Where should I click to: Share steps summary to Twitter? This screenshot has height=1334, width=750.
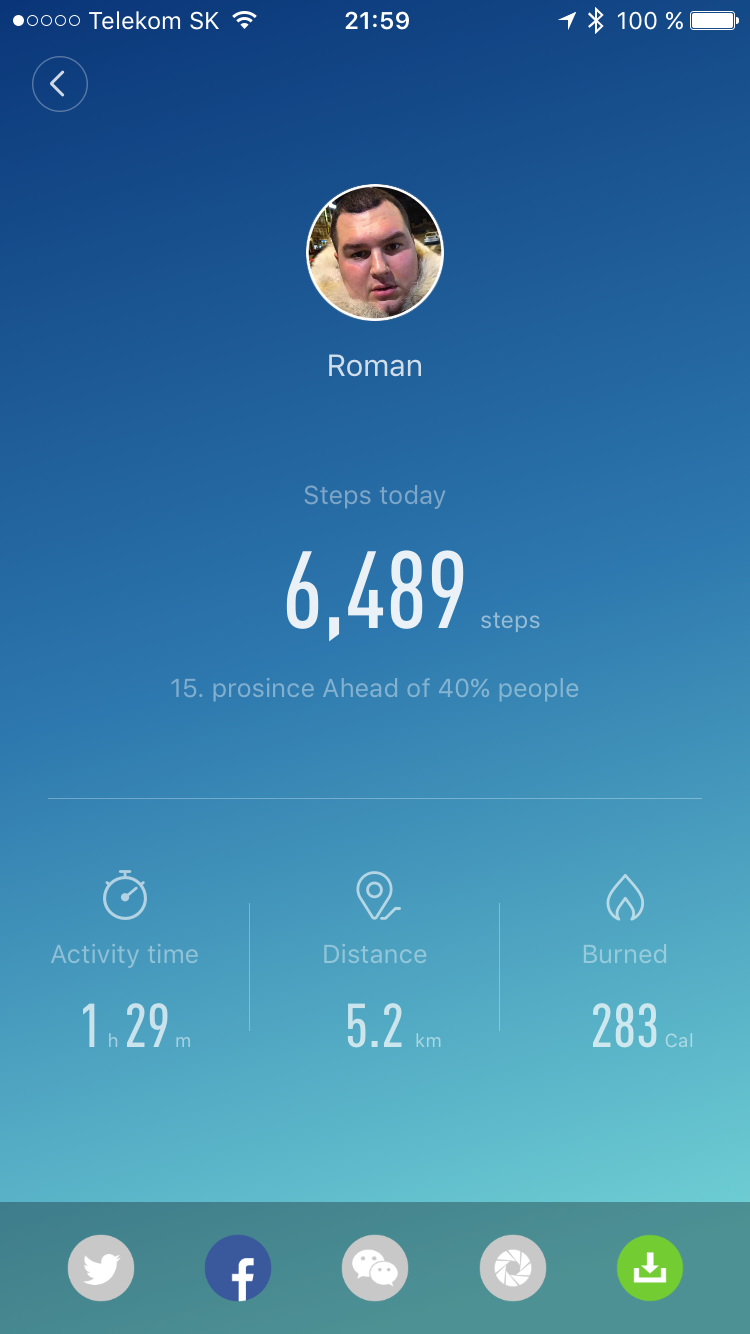[x=100, y=1267]
